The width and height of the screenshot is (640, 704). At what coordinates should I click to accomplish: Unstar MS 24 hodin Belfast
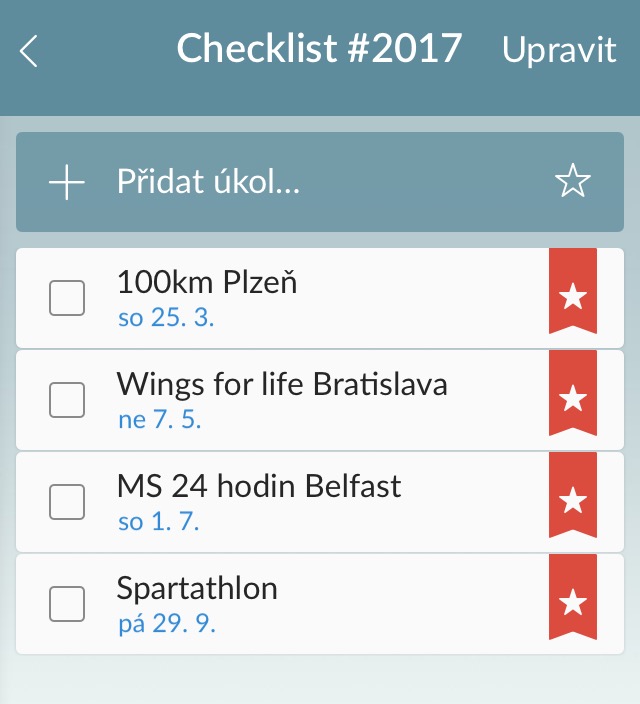point(573,500)
